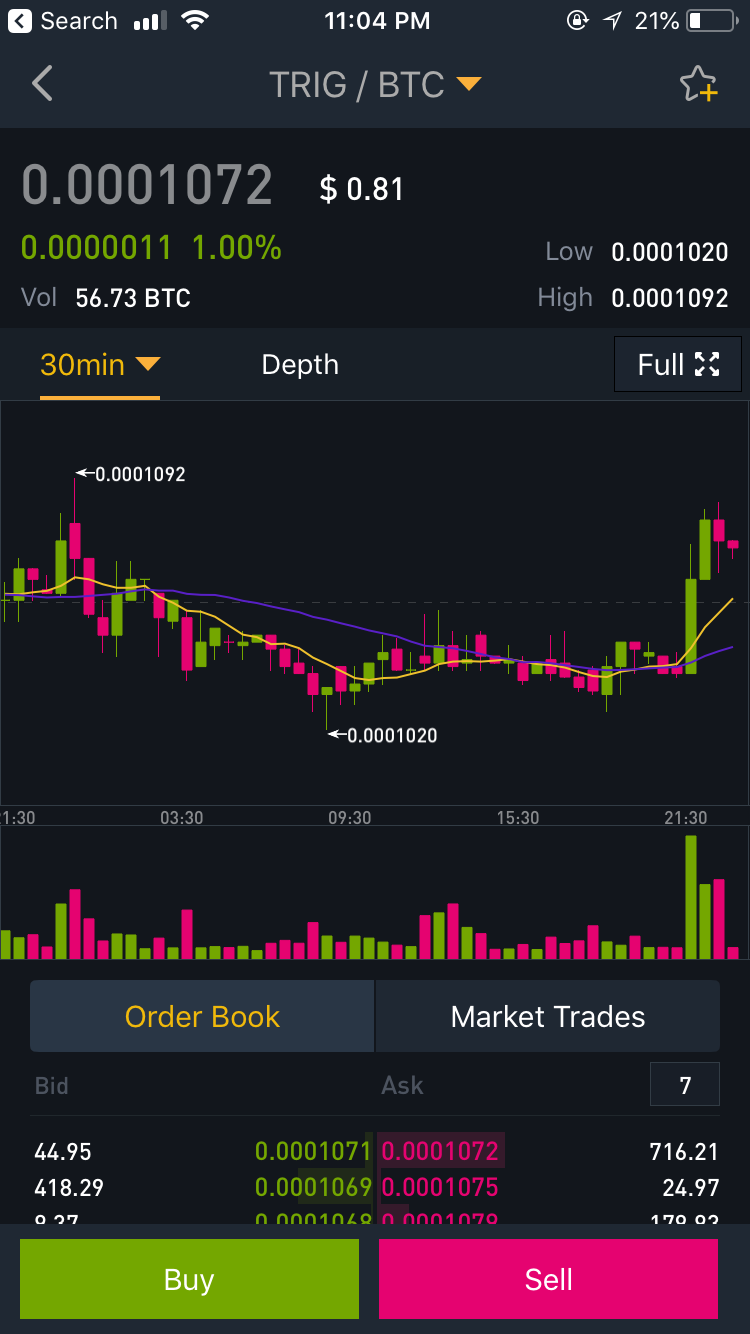The width and height of the screenshot is (750, 1334).
Task: Return to Search via the status bar
Action: pyautogui.click(x=64, y=21)
